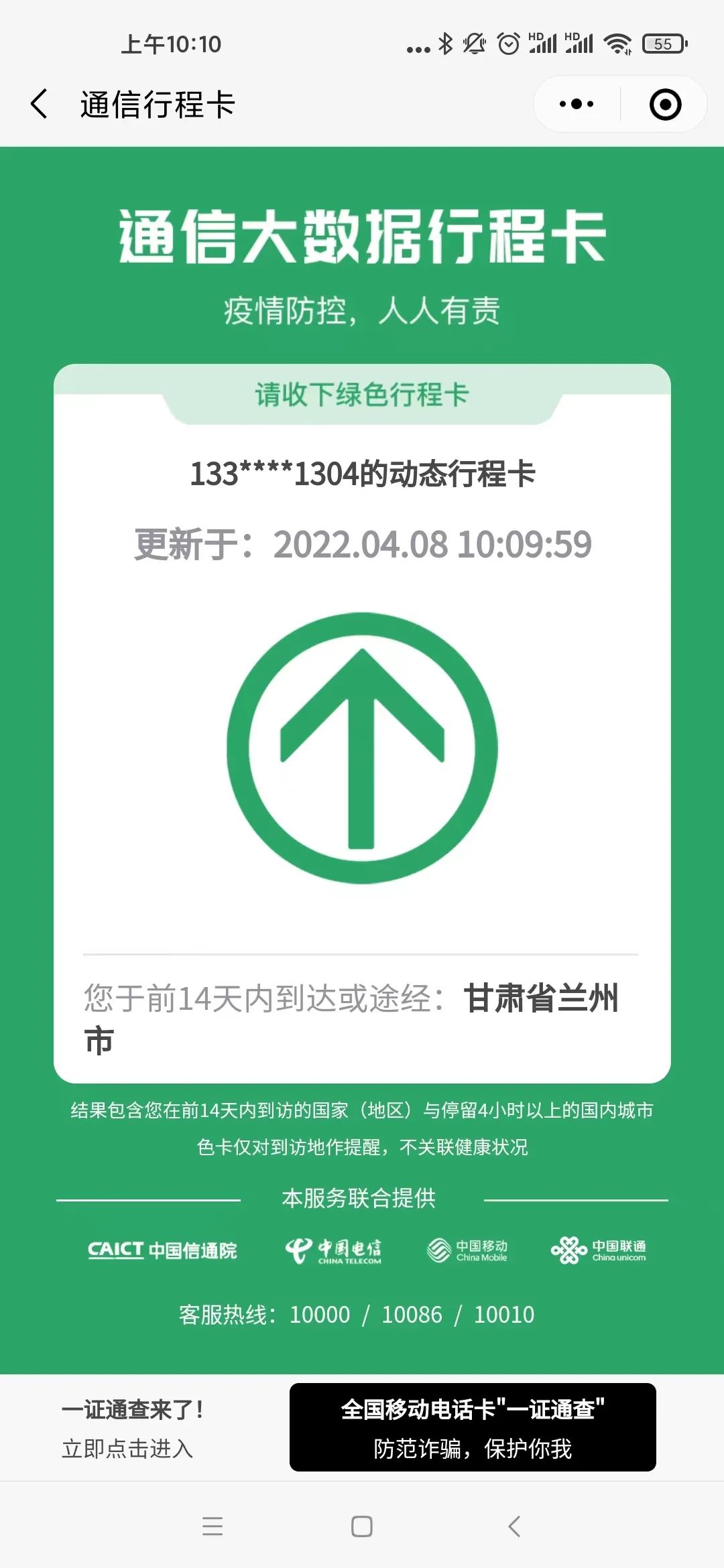Open recent apps from the navigation bar
Screen dimensions: 724x1568
(213, 1526)
